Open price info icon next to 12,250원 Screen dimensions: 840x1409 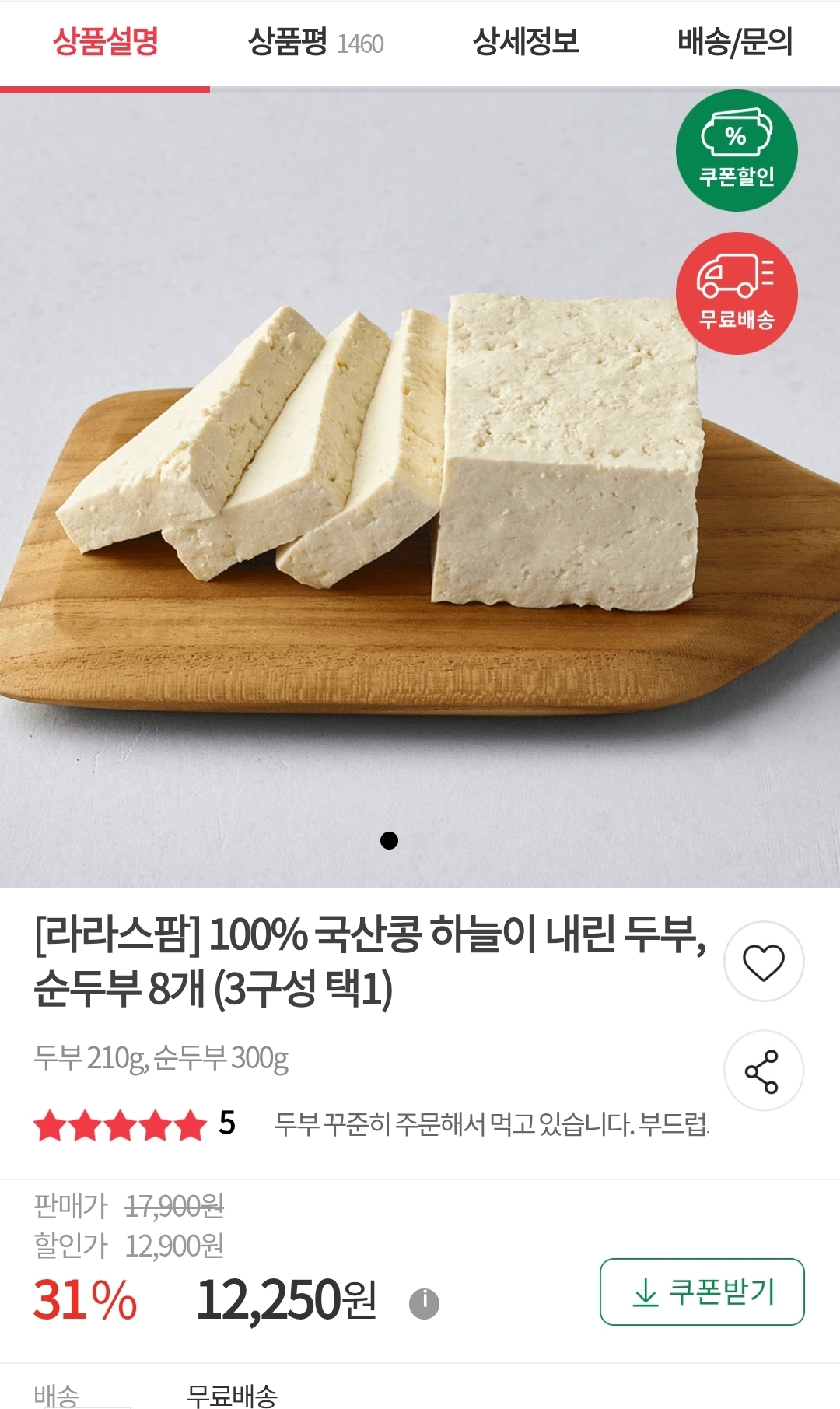[424, 1302]
